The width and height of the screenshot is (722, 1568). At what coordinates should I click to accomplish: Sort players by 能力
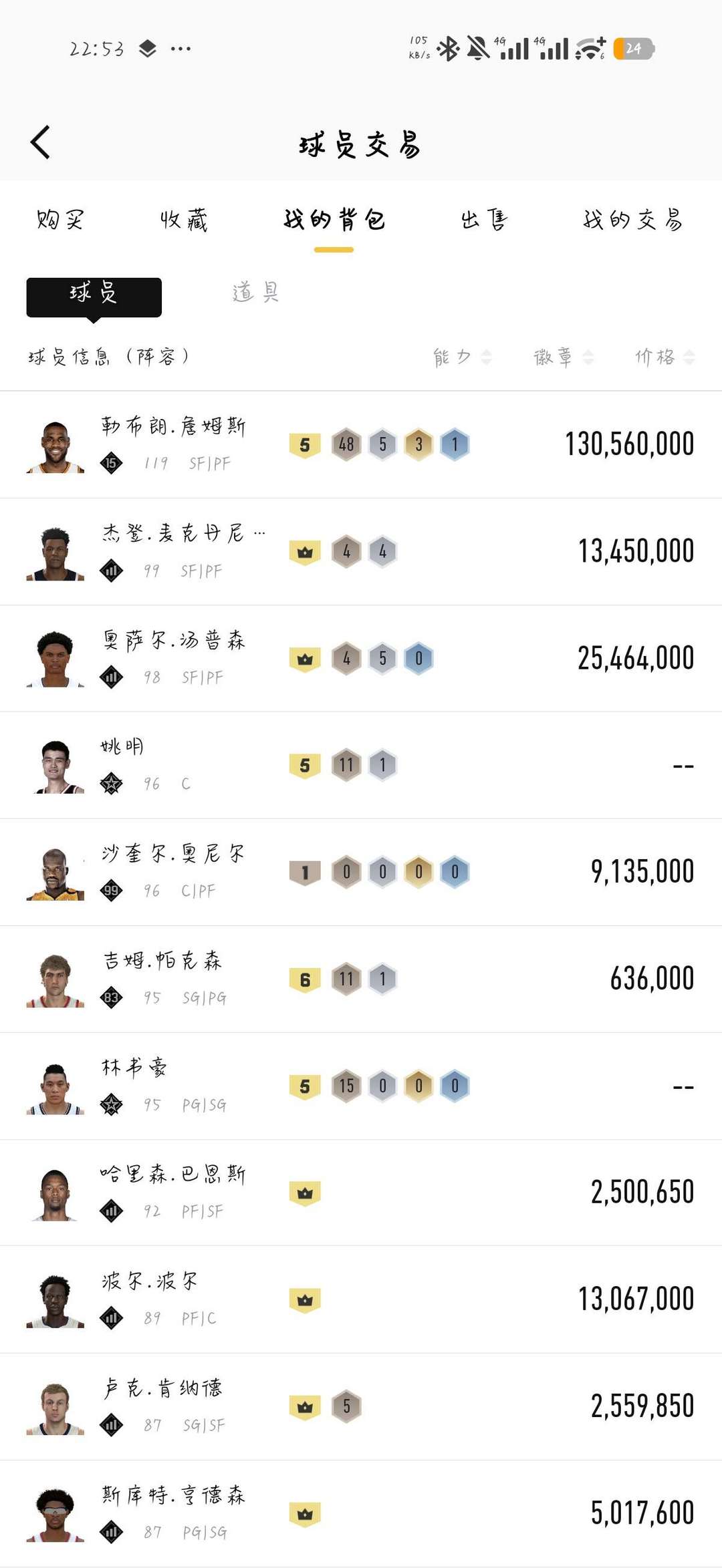tap(461, 357)
